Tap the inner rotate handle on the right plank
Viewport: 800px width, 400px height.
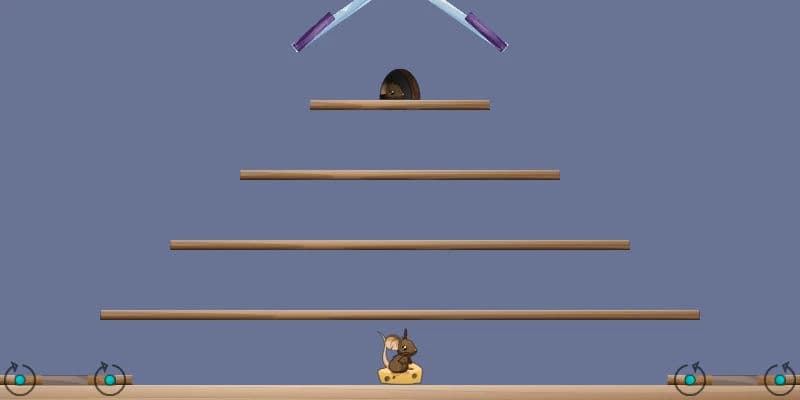(689, 379)
